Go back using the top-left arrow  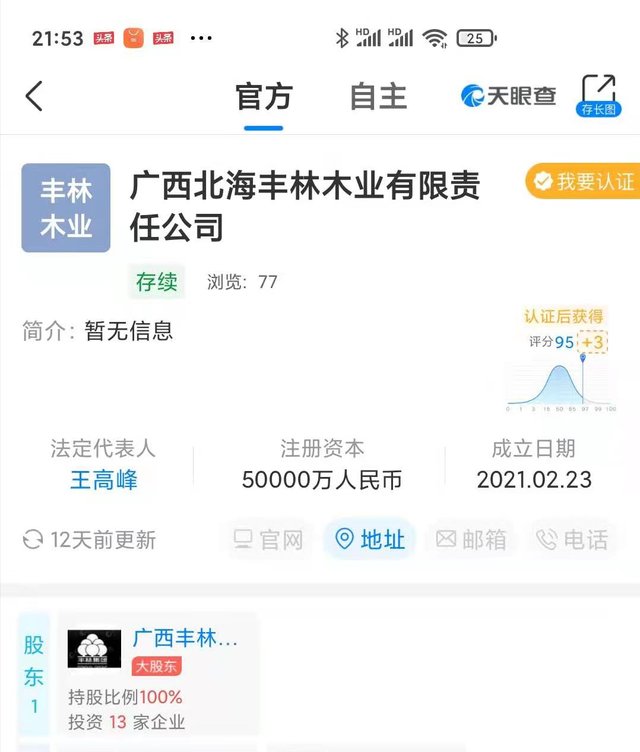point(35,96)
